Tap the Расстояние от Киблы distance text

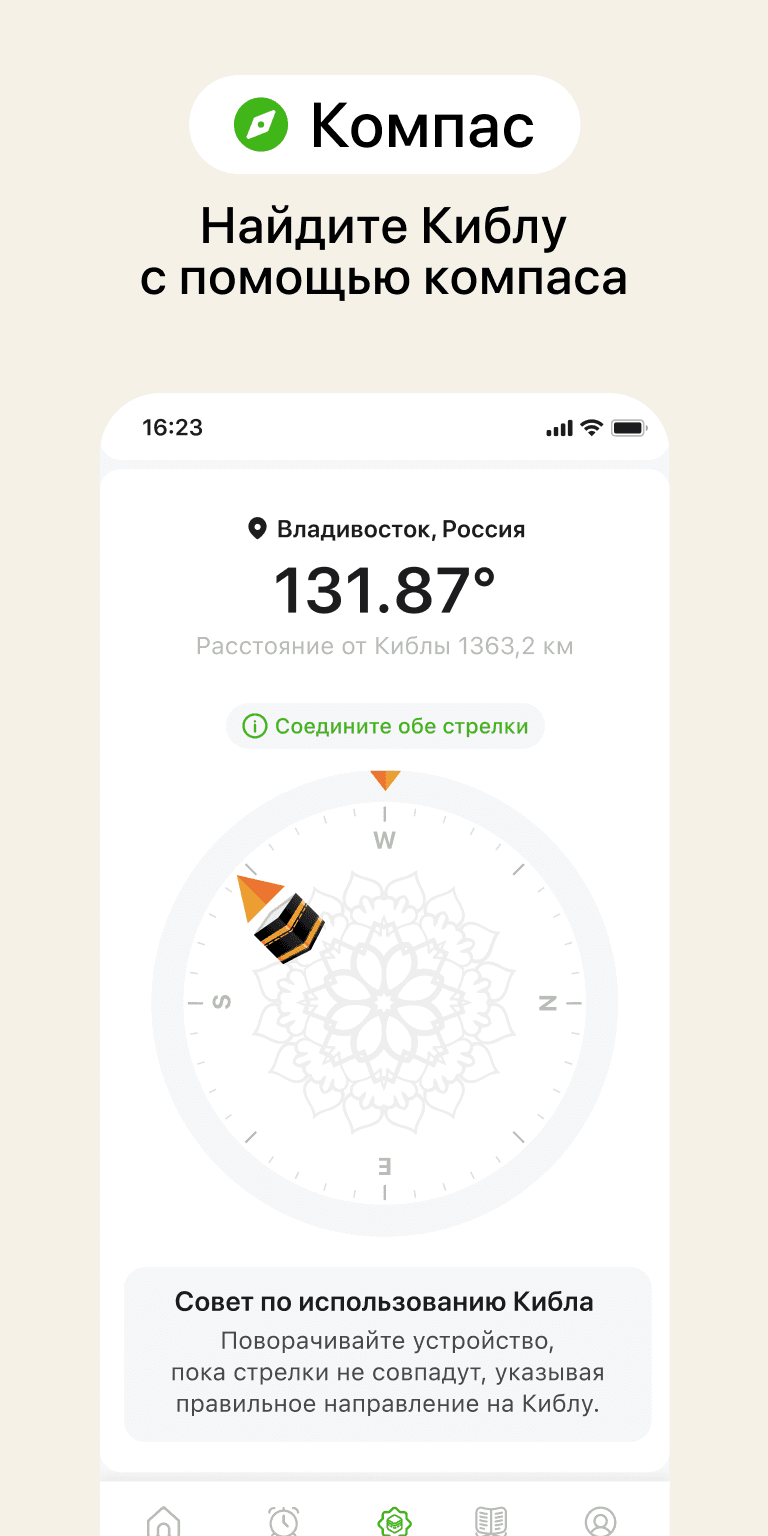pos(384,645)
